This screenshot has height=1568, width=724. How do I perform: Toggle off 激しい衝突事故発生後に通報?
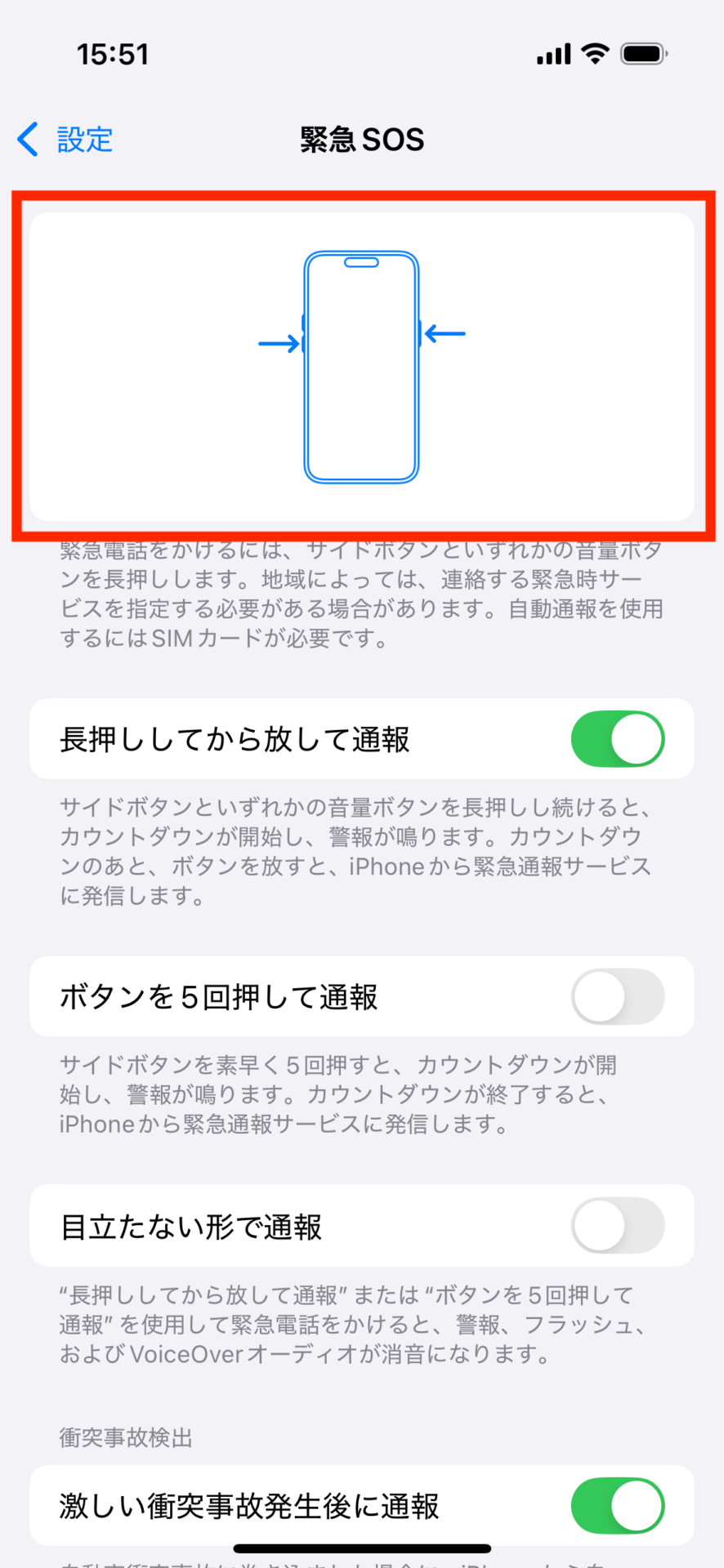[617, 1505]
